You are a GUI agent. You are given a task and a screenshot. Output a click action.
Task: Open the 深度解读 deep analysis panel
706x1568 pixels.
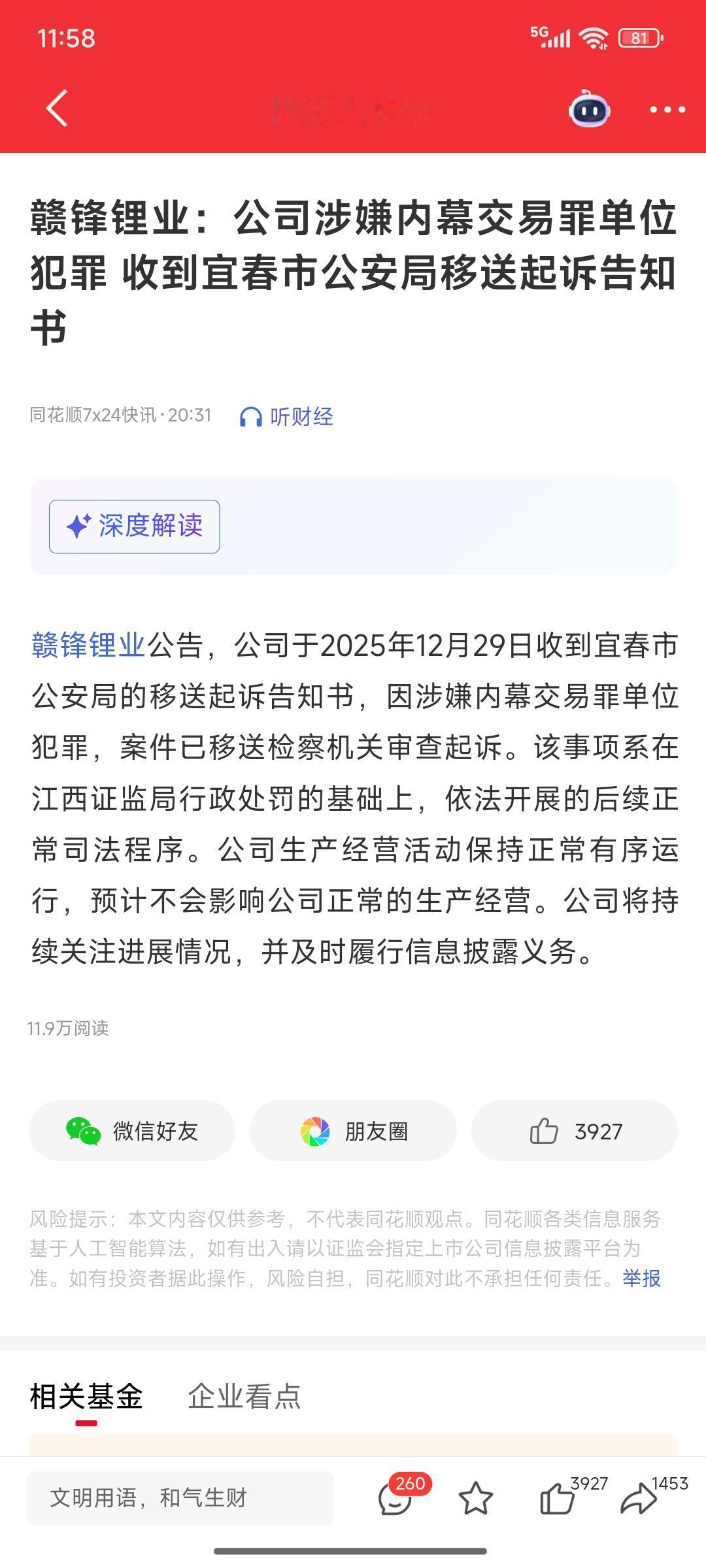pos(133,525)
